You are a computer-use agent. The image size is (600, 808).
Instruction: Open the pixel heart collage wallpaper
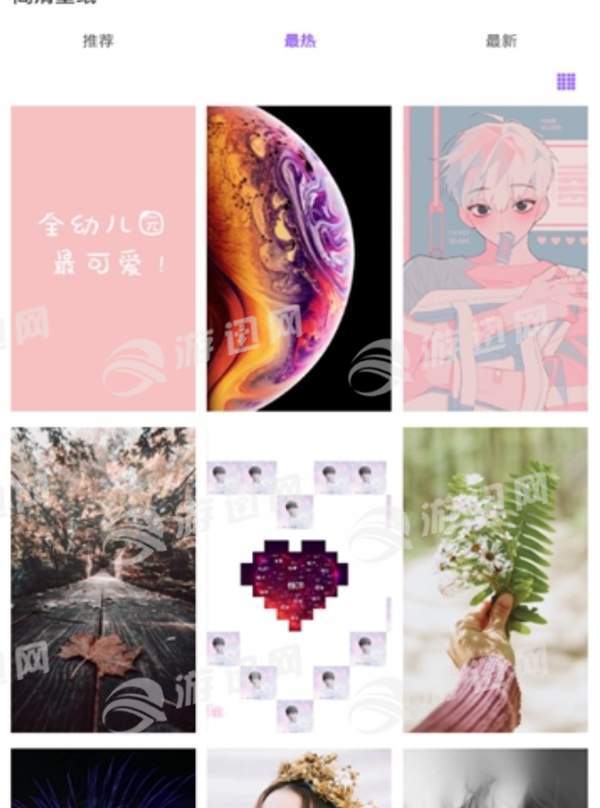299,579
